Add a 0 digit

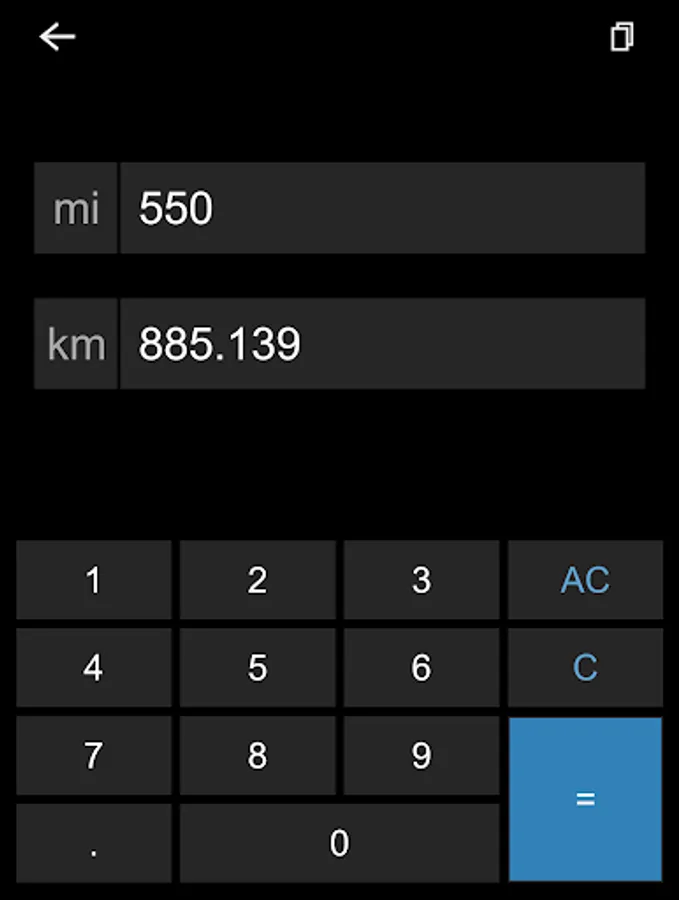(339, 843)
